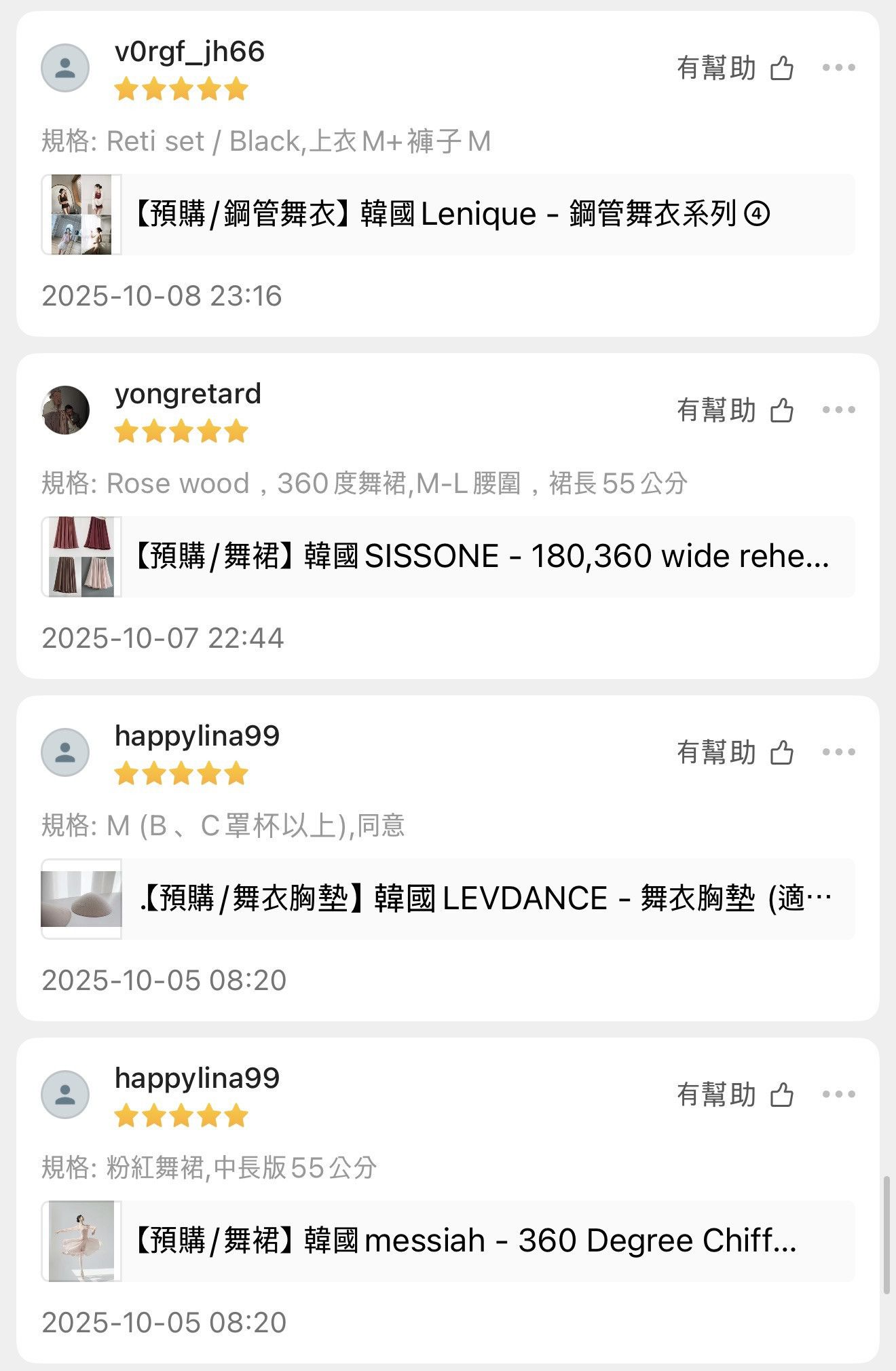Mark v0rgf_jh66's review as helpful
Image resolution: width=896 pixels, height=1371 pixels.
[x=735, y=68]
